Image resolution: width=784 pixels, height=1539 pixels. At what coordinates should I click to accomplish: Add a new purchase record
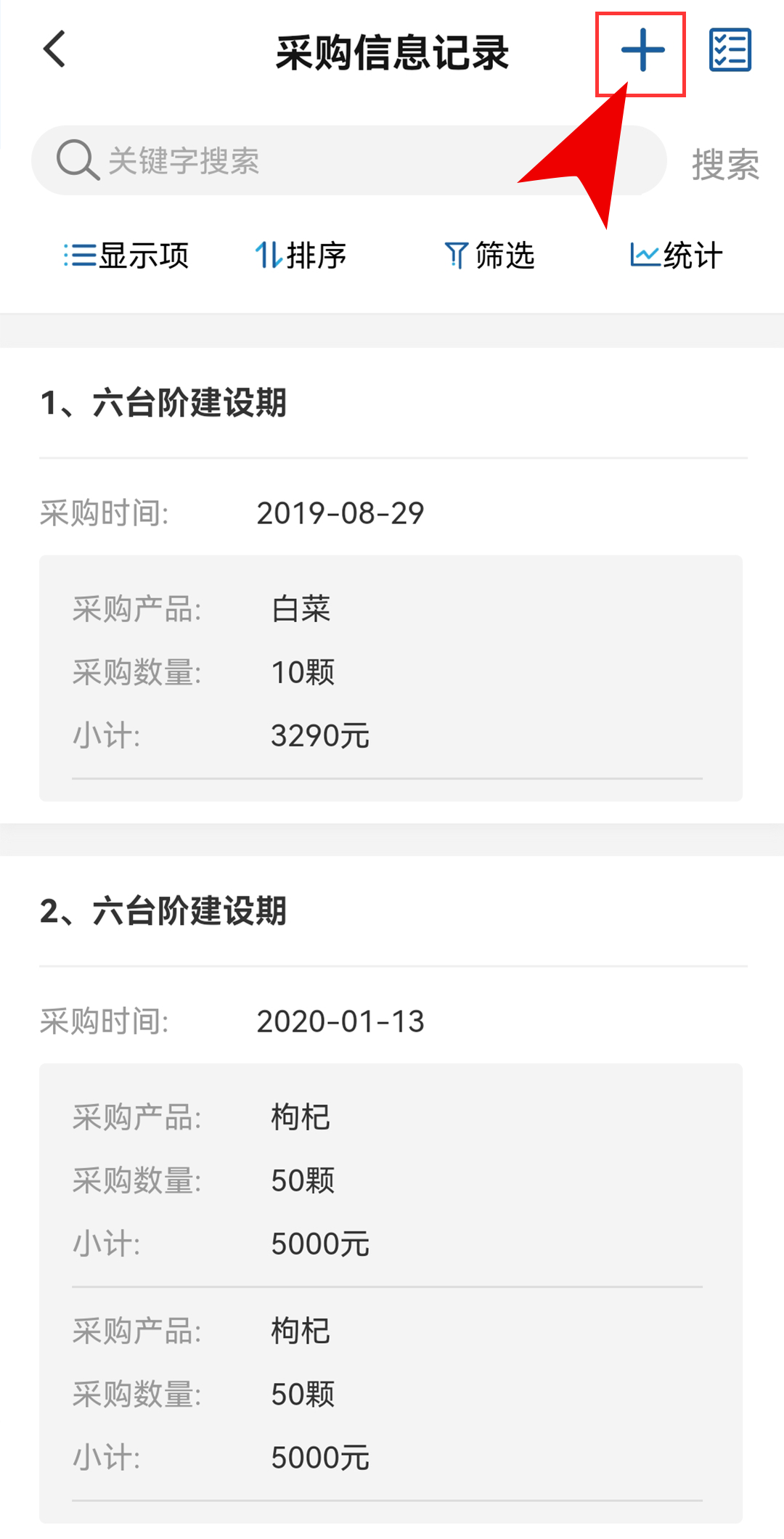(642, 51)
